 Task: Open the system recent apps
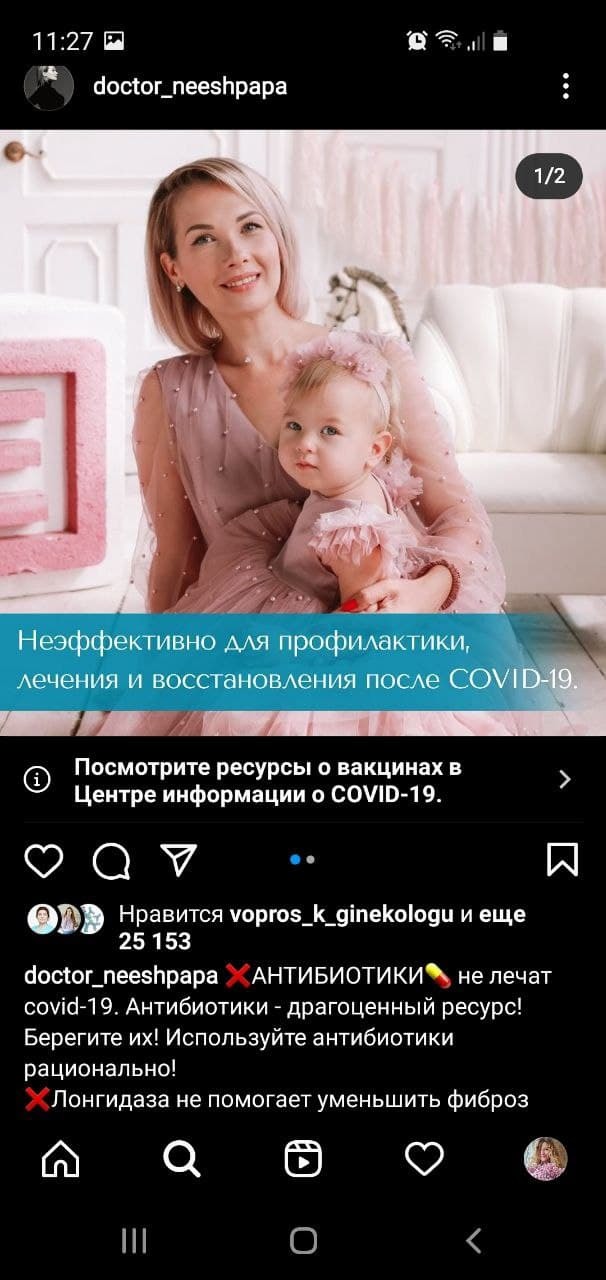[134, 1241]
